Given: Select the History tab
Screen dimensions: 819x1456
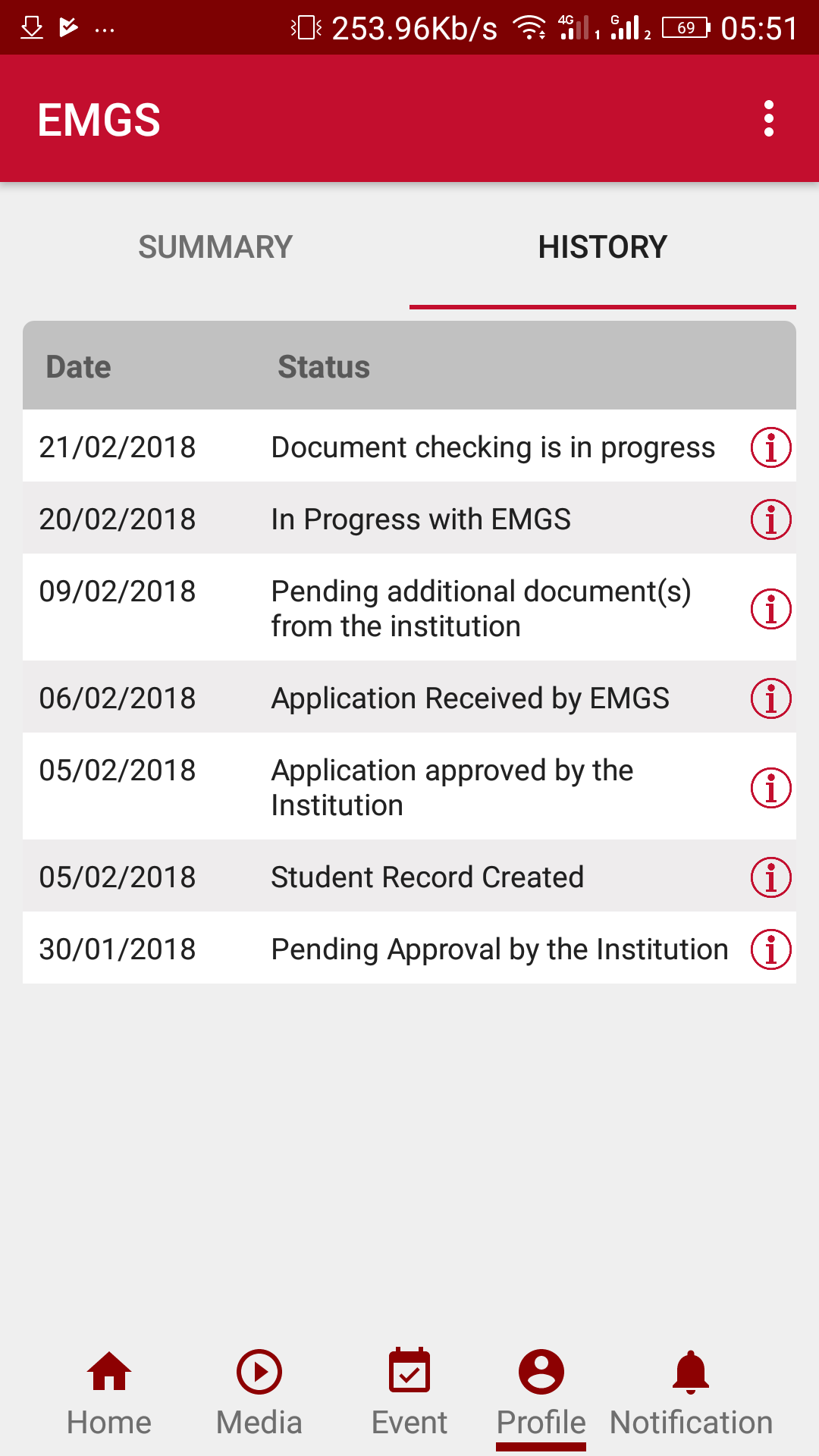Looking at the screenshot, I should pyautogui.click(x=602, y=247).
